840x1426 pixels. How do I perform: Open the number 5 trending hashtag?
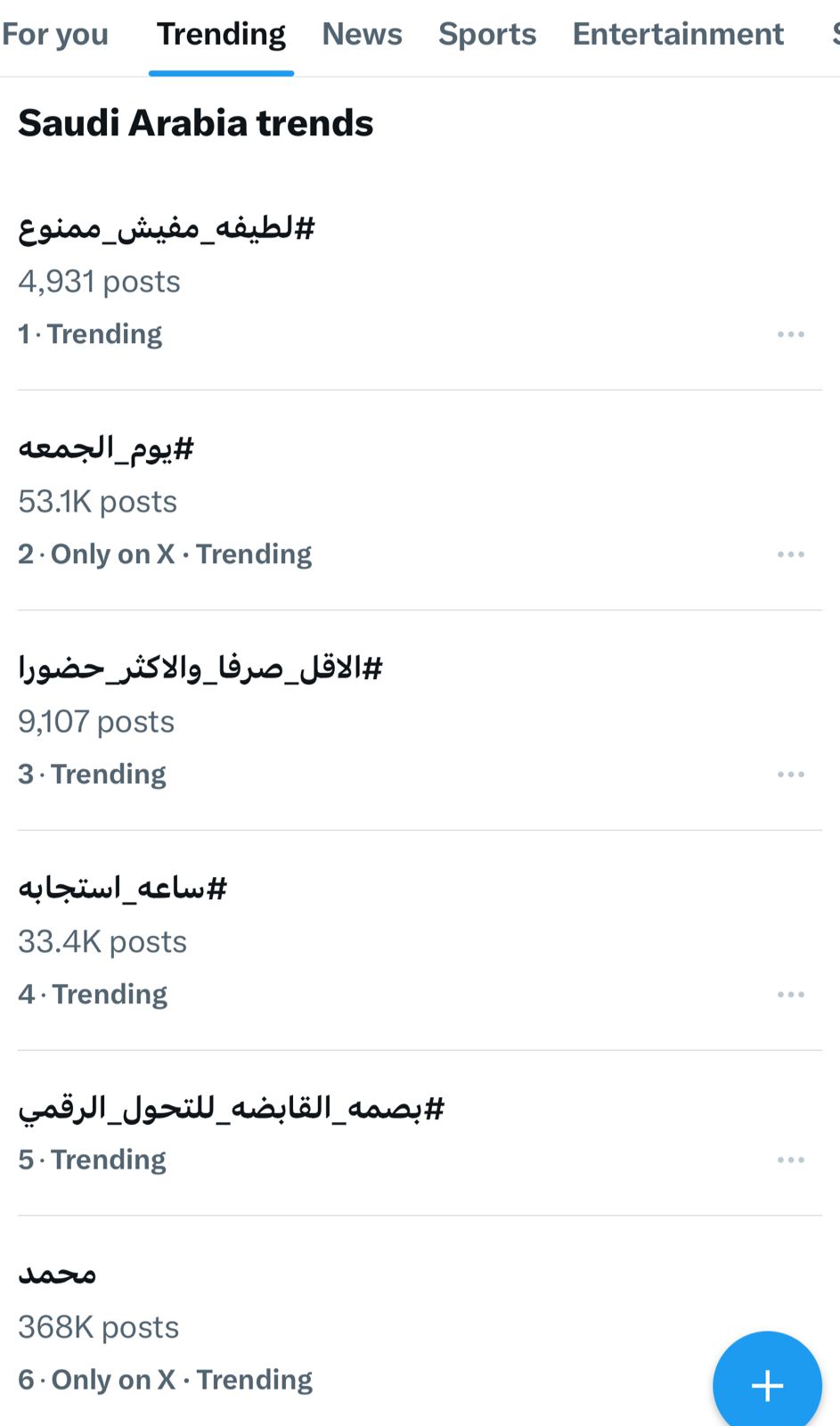coord(232,1109)
